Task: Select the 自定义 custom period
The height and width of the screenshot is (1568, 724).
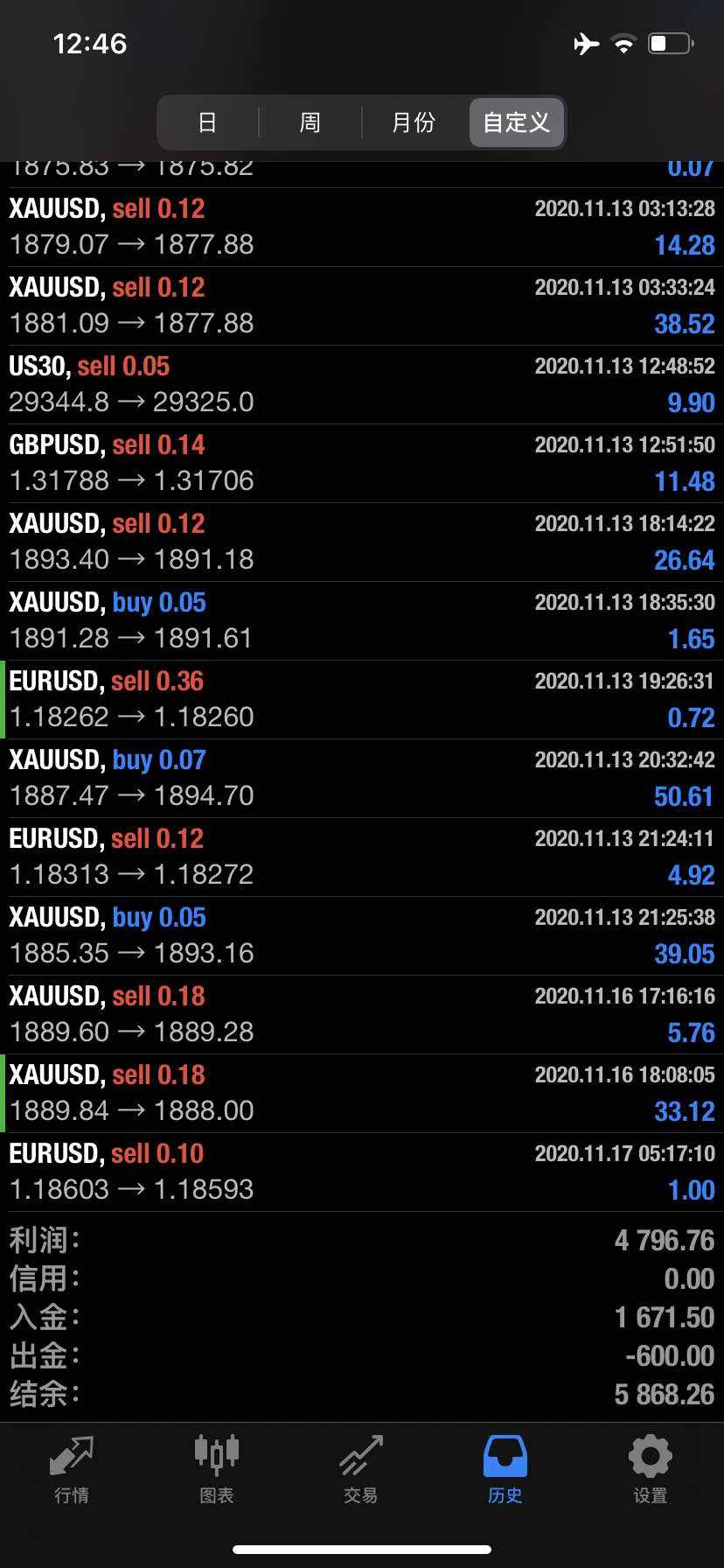Action: (517, 122)
